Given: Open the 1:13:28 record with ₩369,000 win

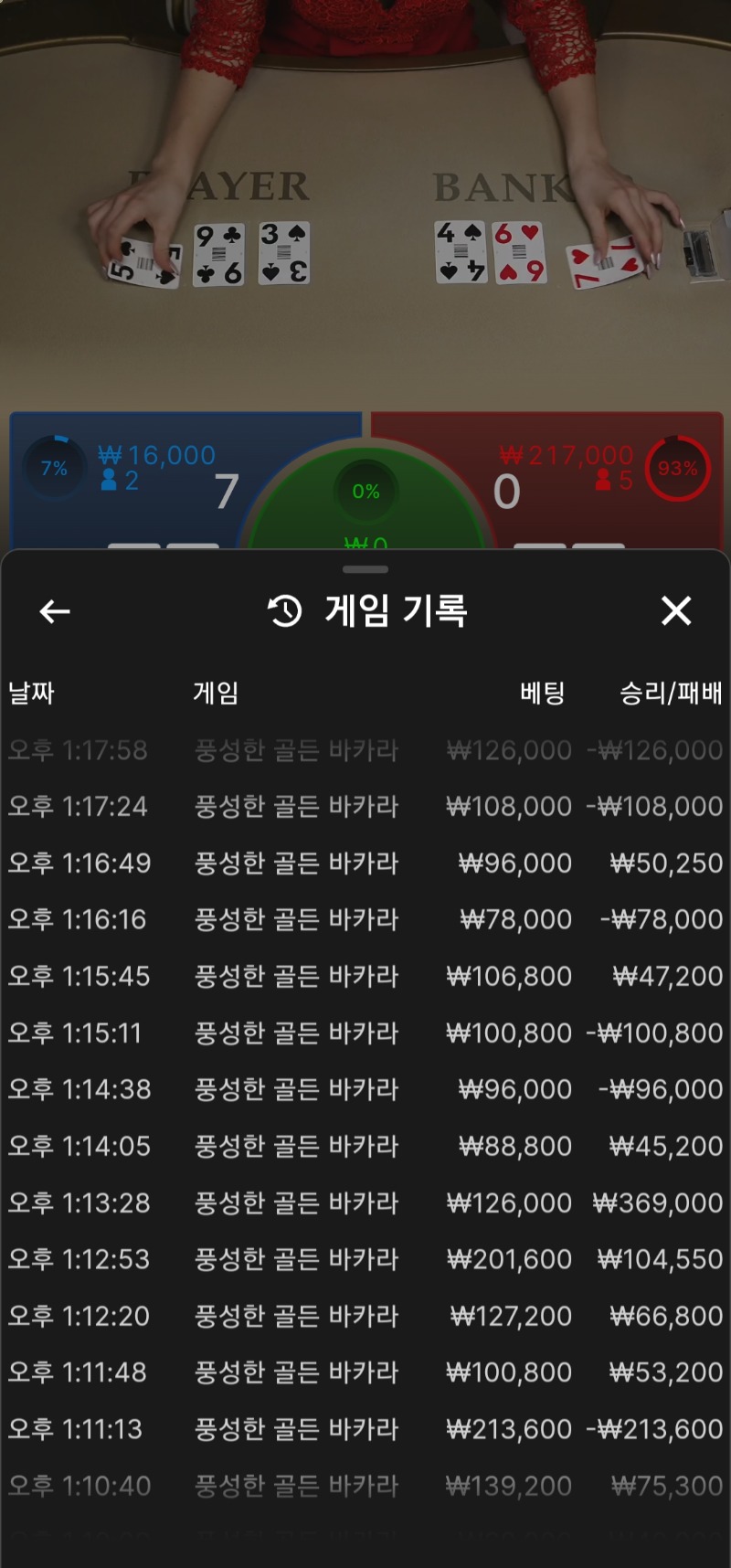Looking at the screenshot, I should coord(365,1203).
